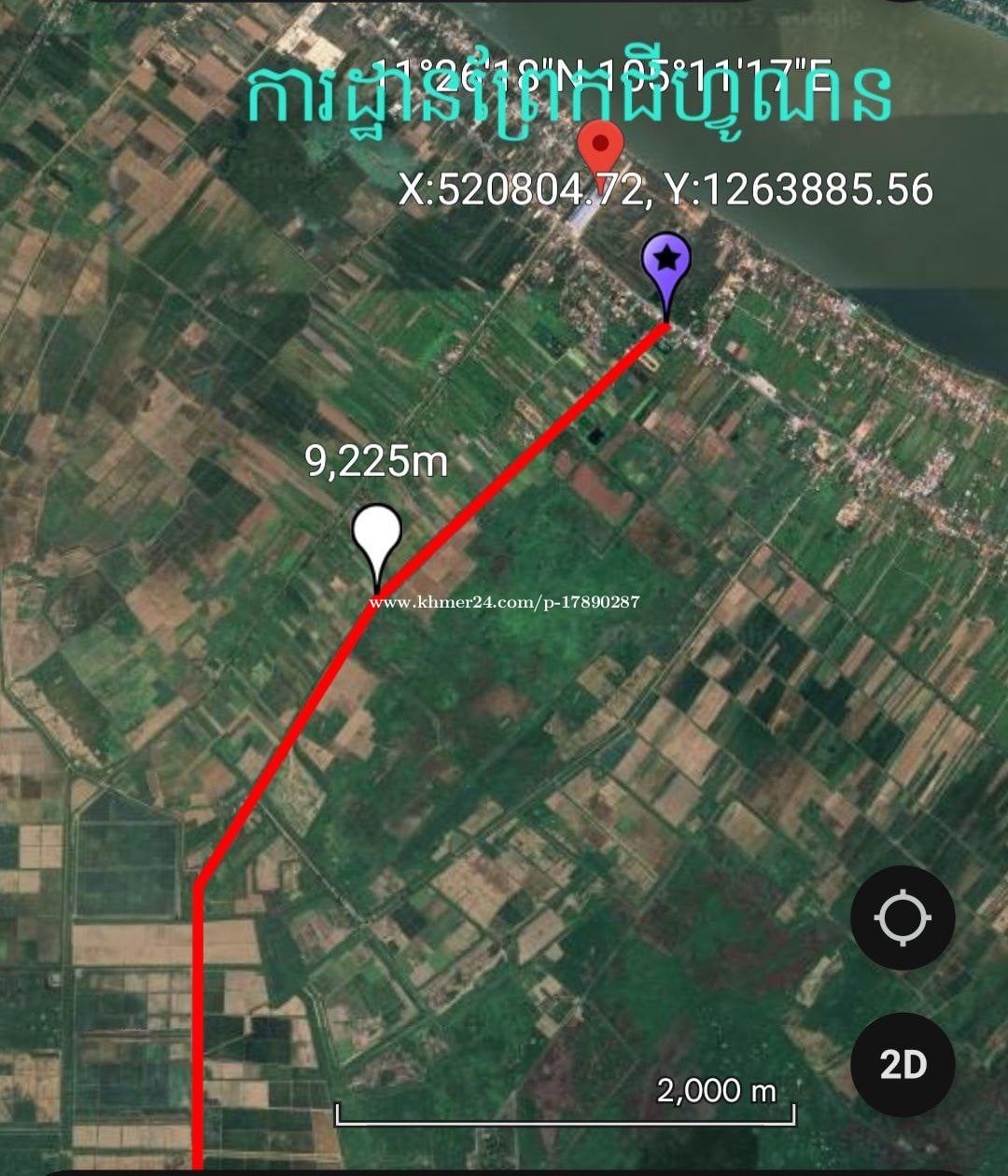Tap the white measurement point pin

376,539
